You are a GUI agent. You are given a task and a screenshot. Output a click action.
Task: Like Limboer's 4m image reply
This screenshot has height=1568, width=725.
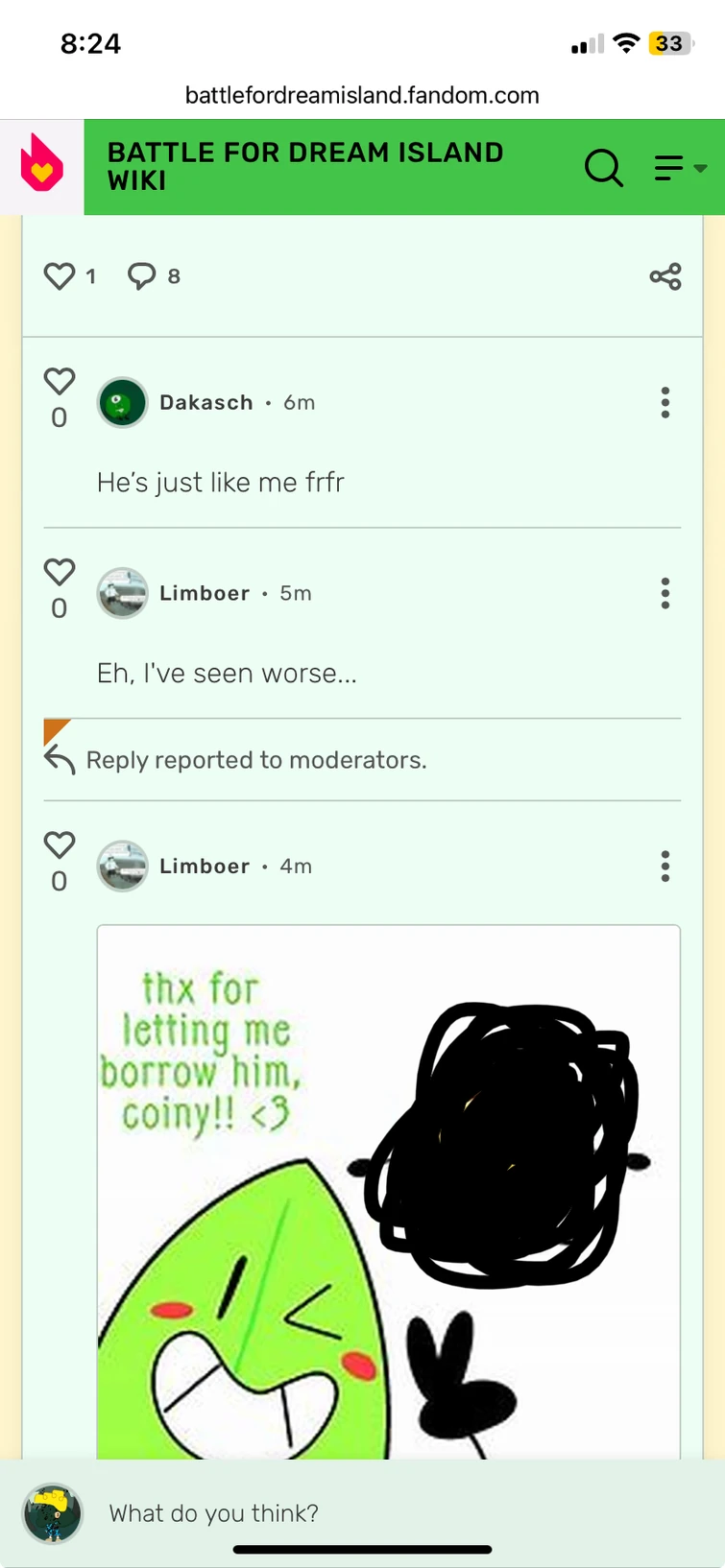coord(60,844)
